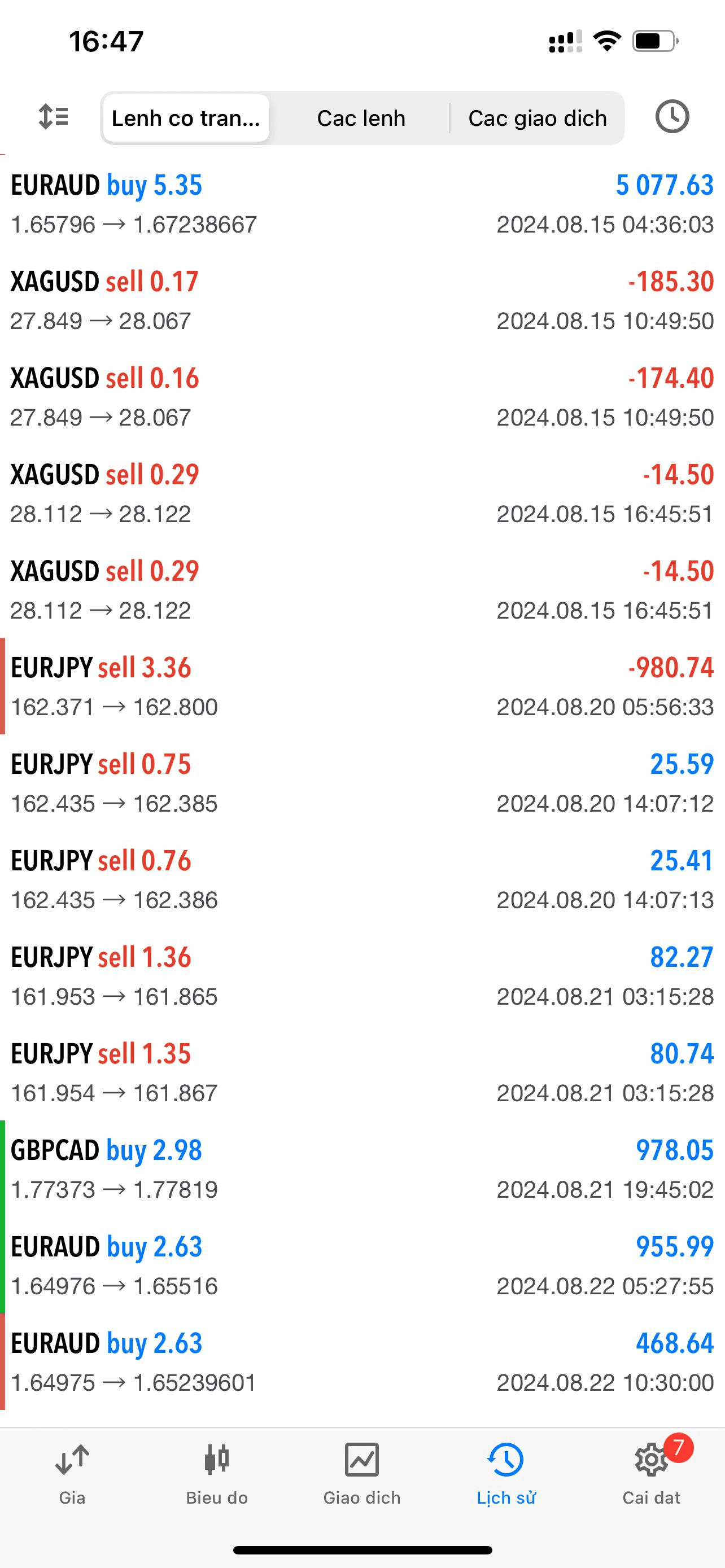The image size is (725, 1568).
Task: Select the Lenh co tran... segment
Action: click(x=186, y=118)
